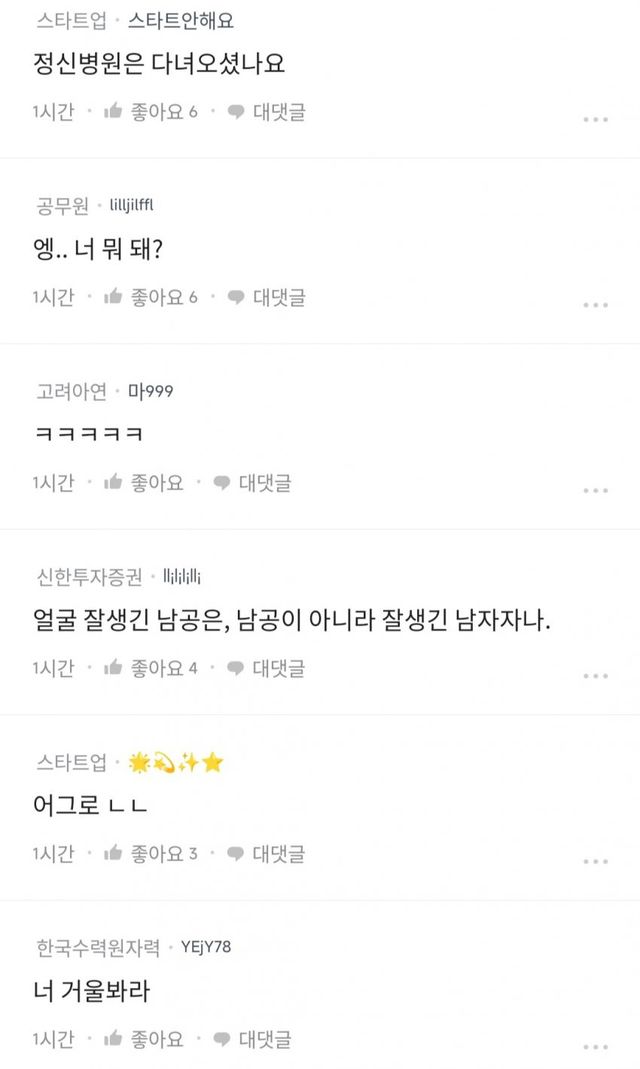Reply to the comment '엥.. 너 뭐 돼?'

coord(266,297)
